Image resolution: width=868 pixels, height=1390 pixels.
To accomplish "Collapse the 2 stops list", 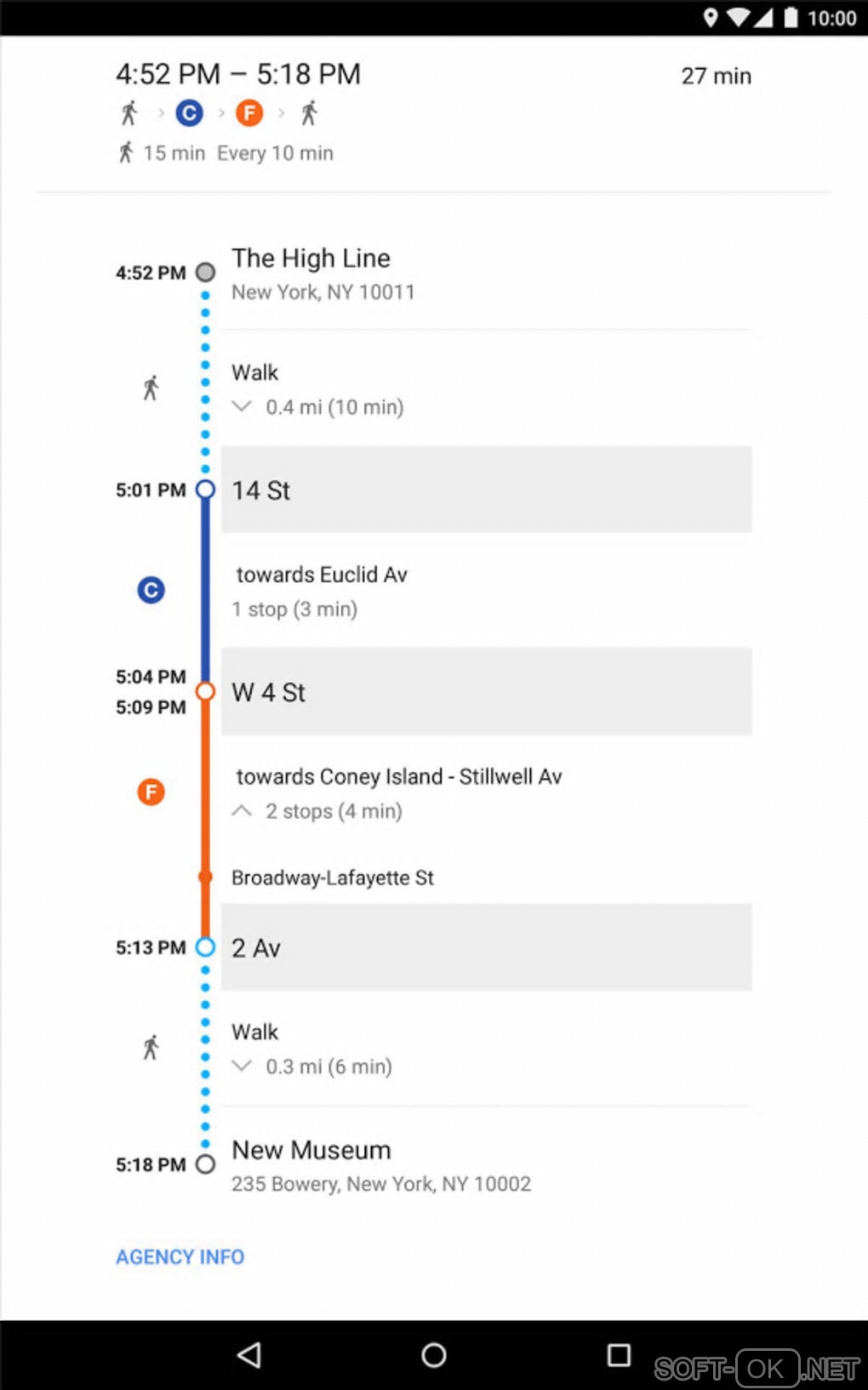I will [x=242, y=810].
